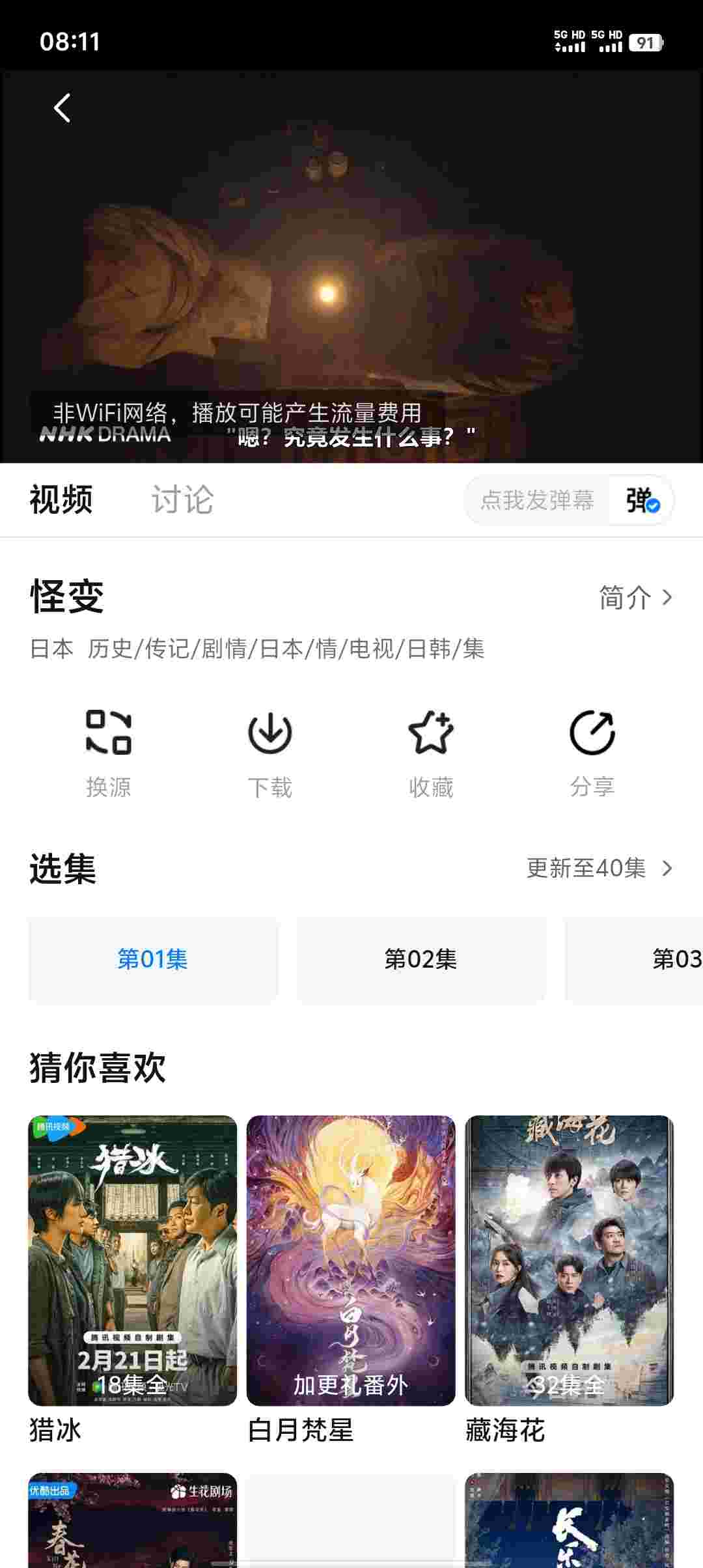Play episode 第01集

(153, 959)
